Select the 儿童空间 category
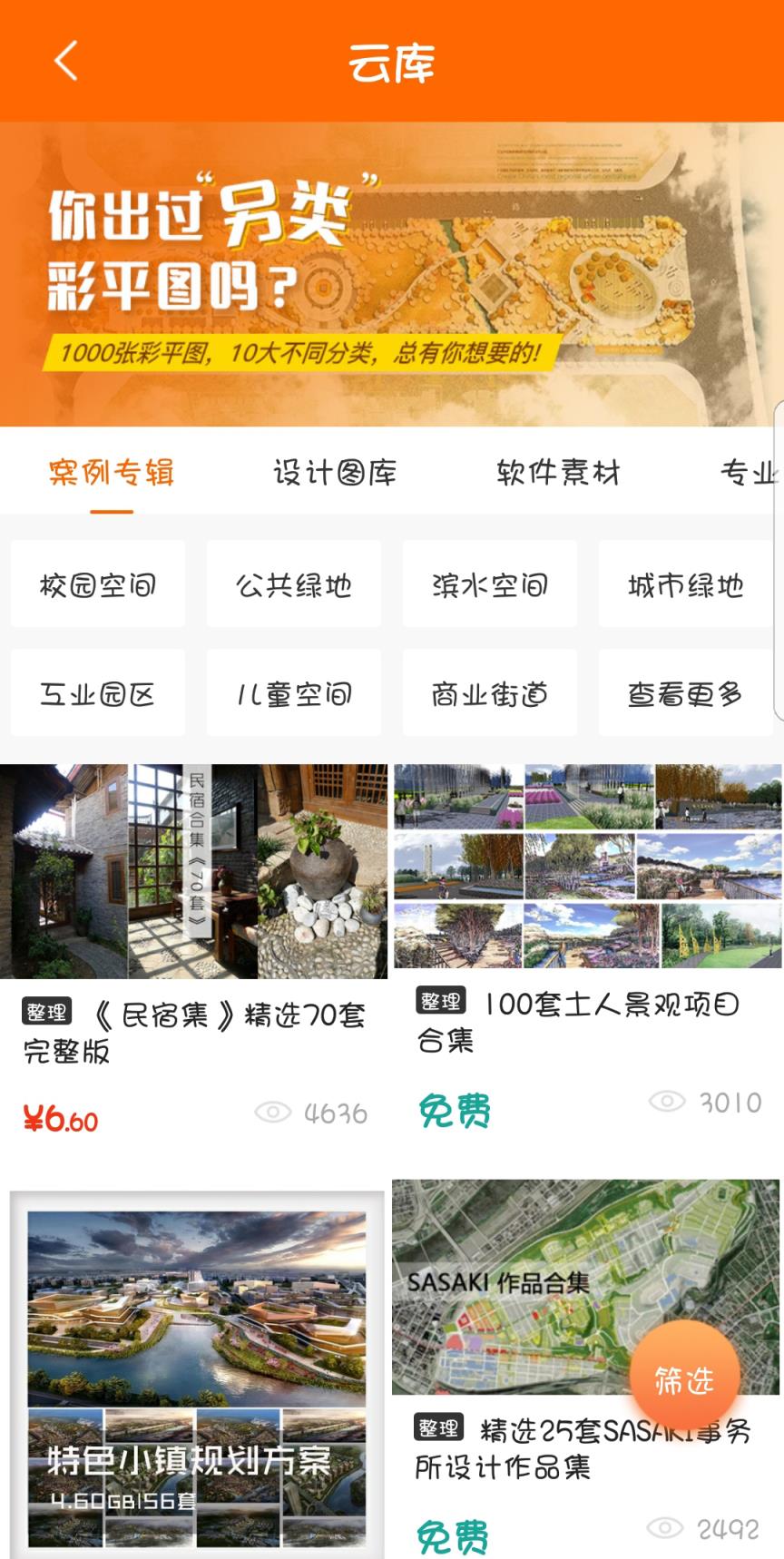This screenshot has height=1559, width=784. coord(294,692)
